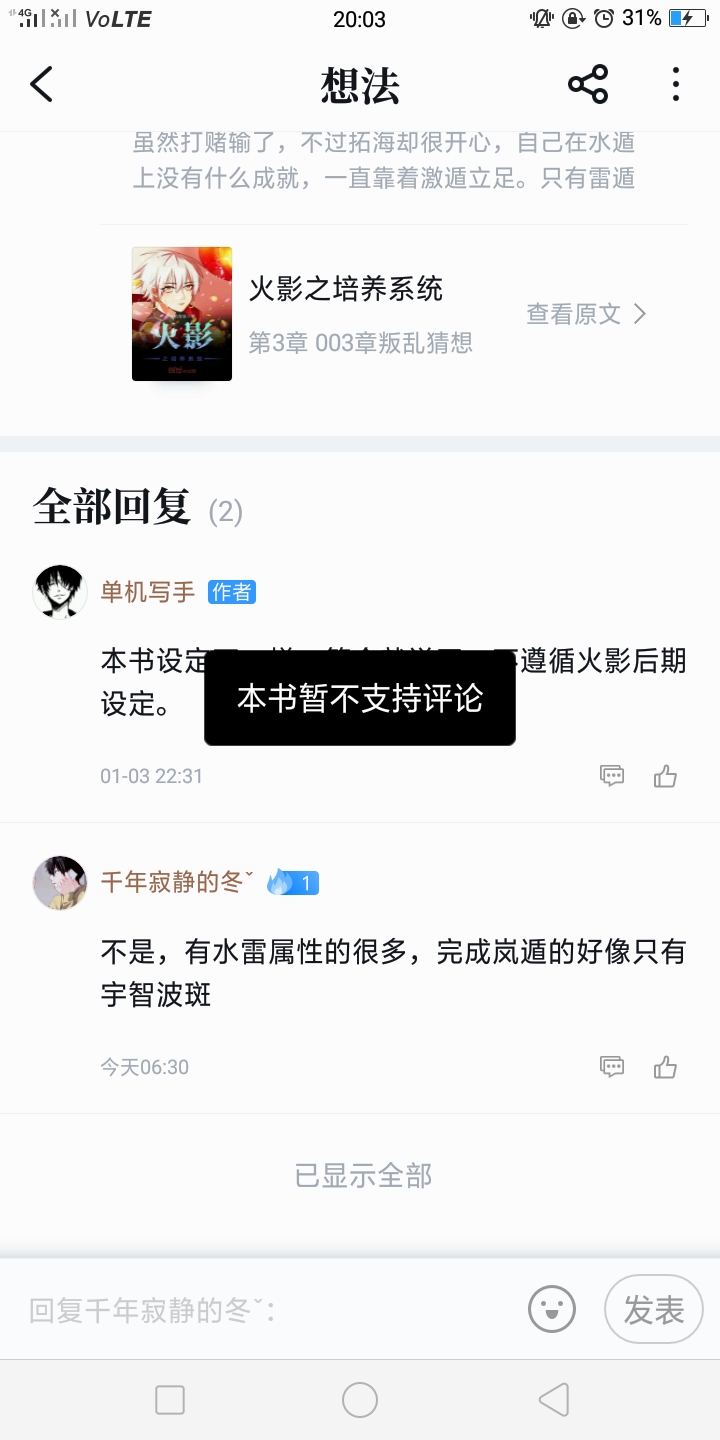720x1440 pixels.
Task: Open the three-dot overflow menu
Action: tap(676, 85)
